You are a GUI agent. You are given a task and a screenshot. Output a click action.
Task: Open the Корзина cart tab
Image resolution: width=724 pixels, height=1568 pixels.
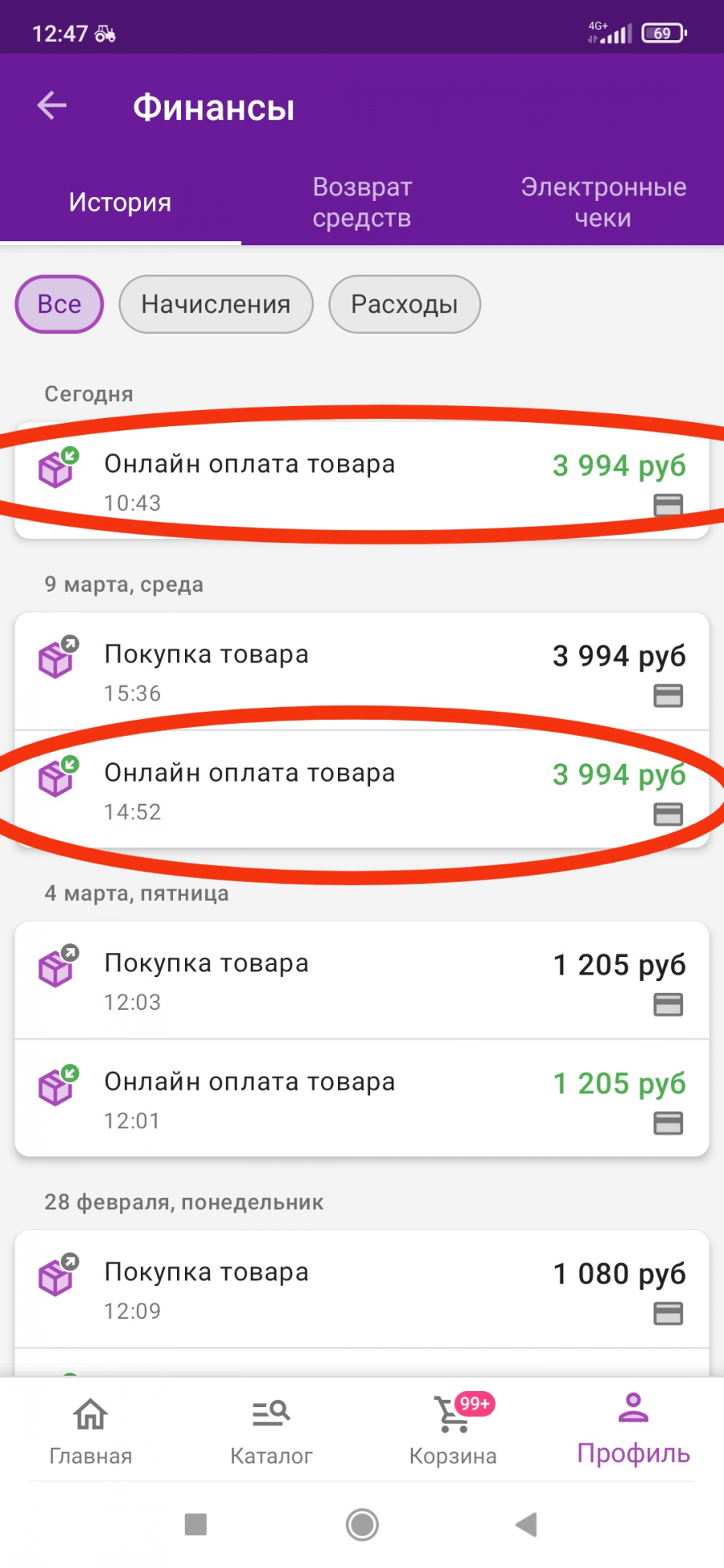coord(453,1431)
